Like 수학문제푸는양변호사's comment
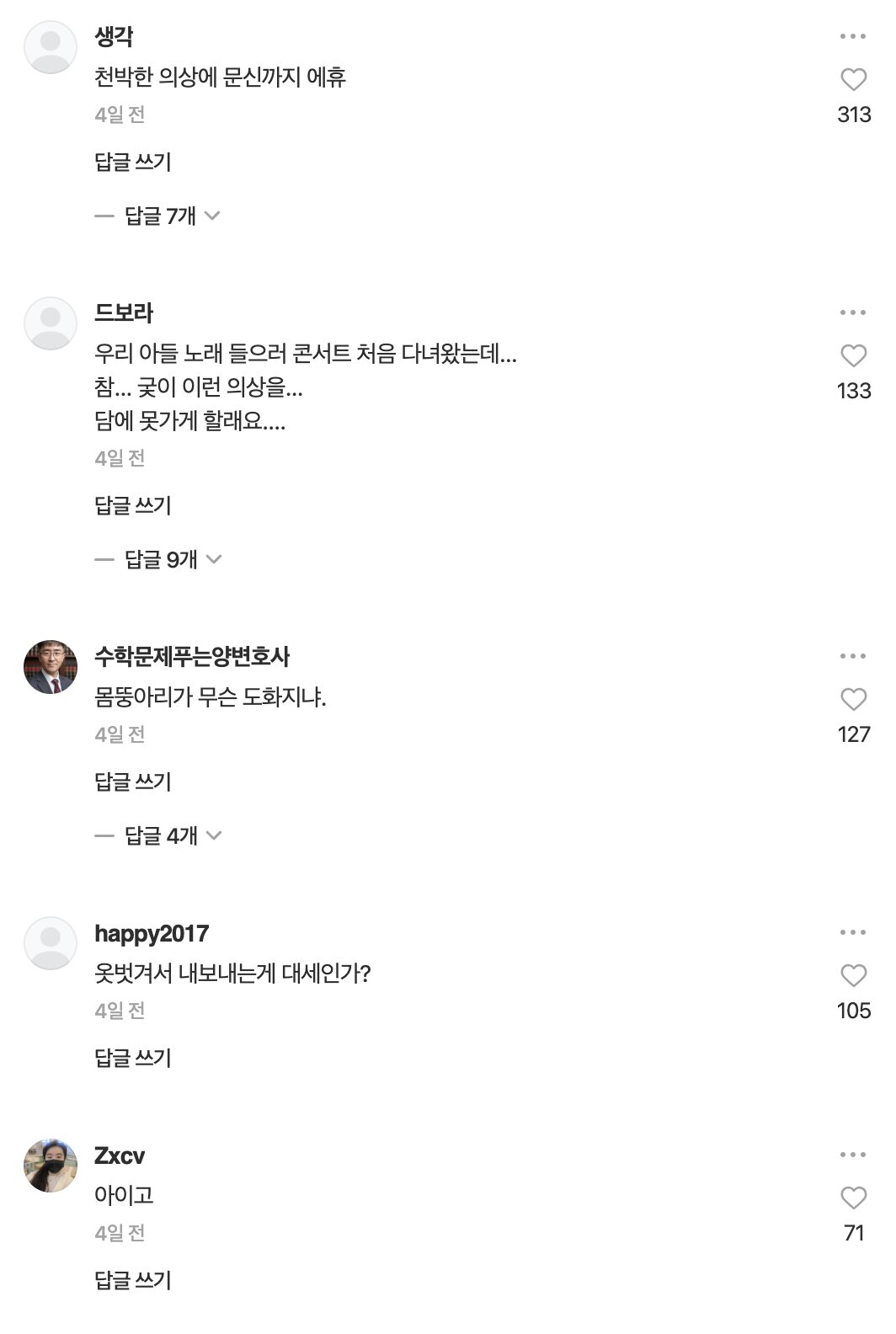896x1334 pixels. pyautogui.click(x=853, y=699)
